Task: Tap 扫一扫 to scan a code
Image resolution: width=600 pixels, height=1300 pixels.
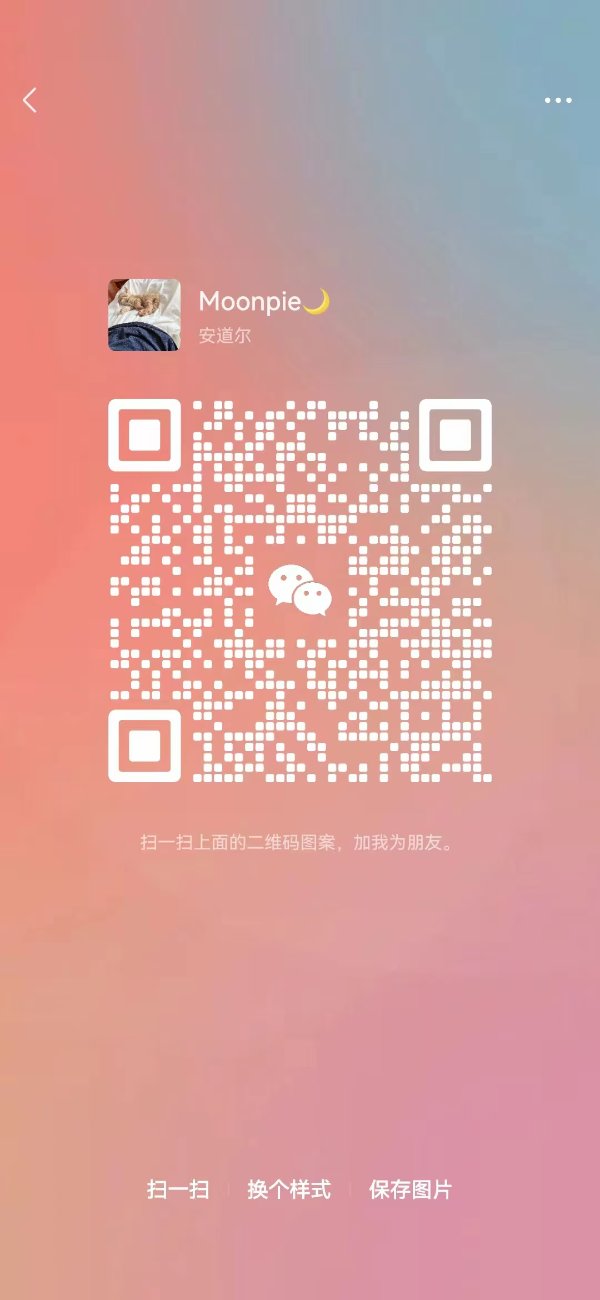Action: coord(178,1190)
